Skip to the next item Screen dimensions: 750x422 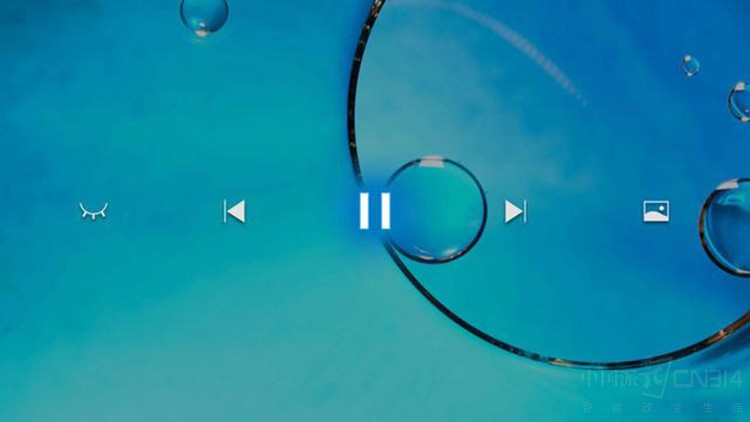(515, 211)
